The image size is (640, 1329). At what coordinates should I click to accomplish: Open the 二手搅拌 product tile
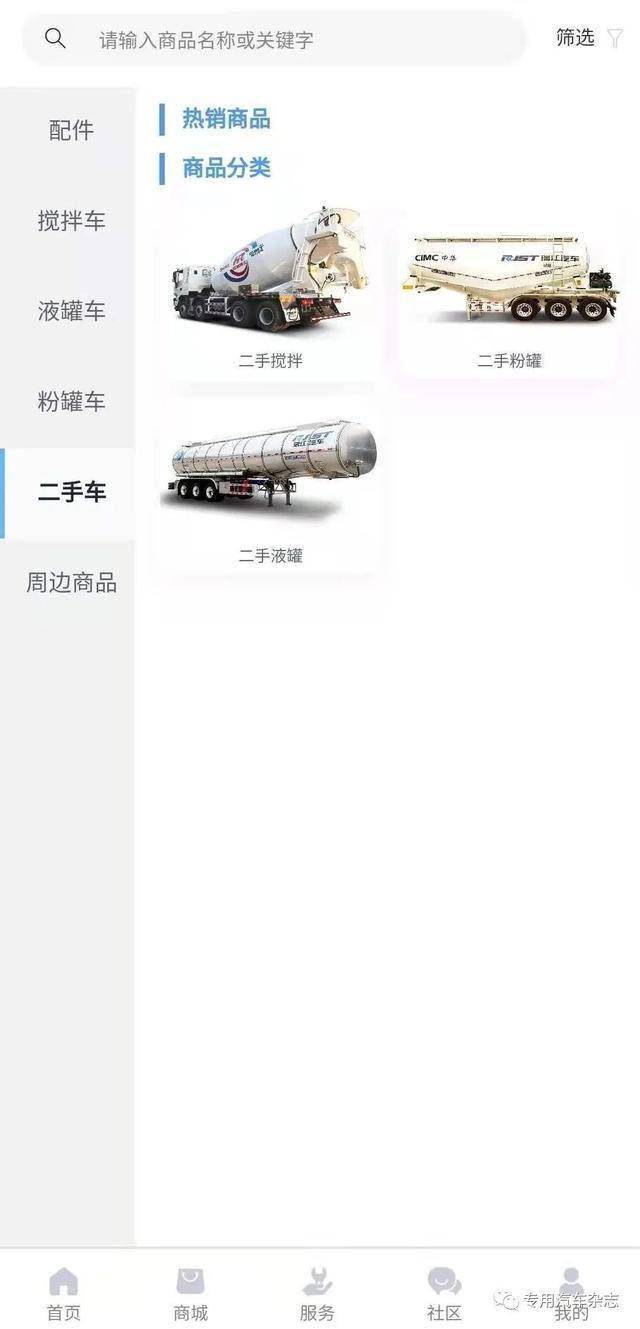pos(270,290)
